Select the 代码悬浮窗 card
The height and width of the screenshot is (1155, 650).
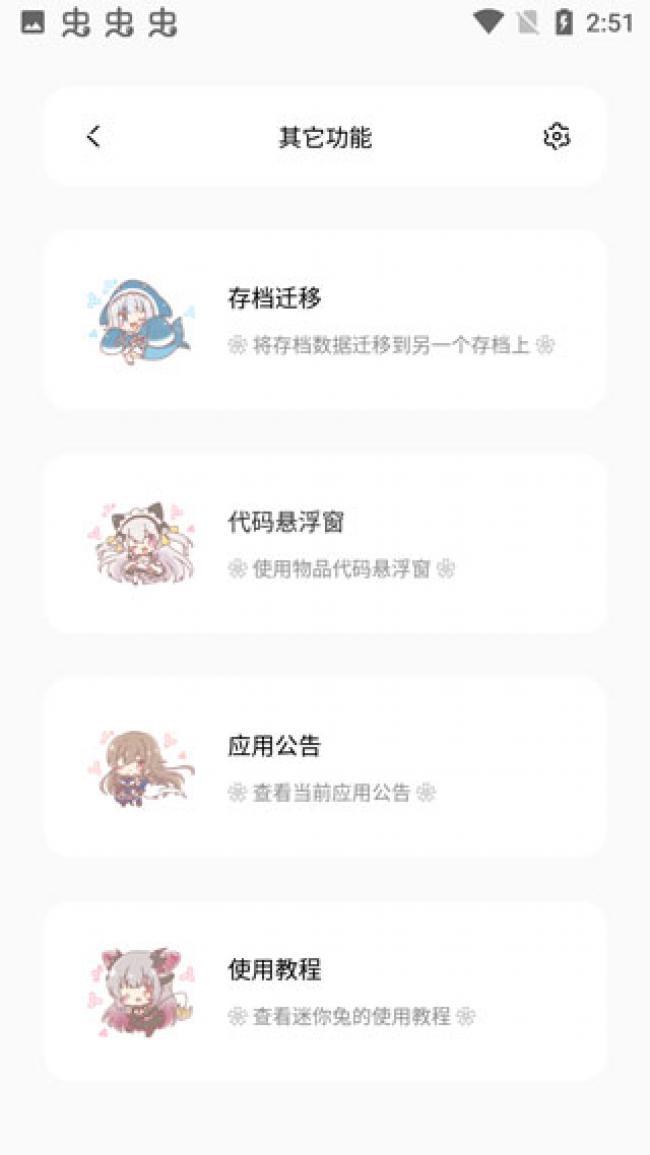coord(325,544)
